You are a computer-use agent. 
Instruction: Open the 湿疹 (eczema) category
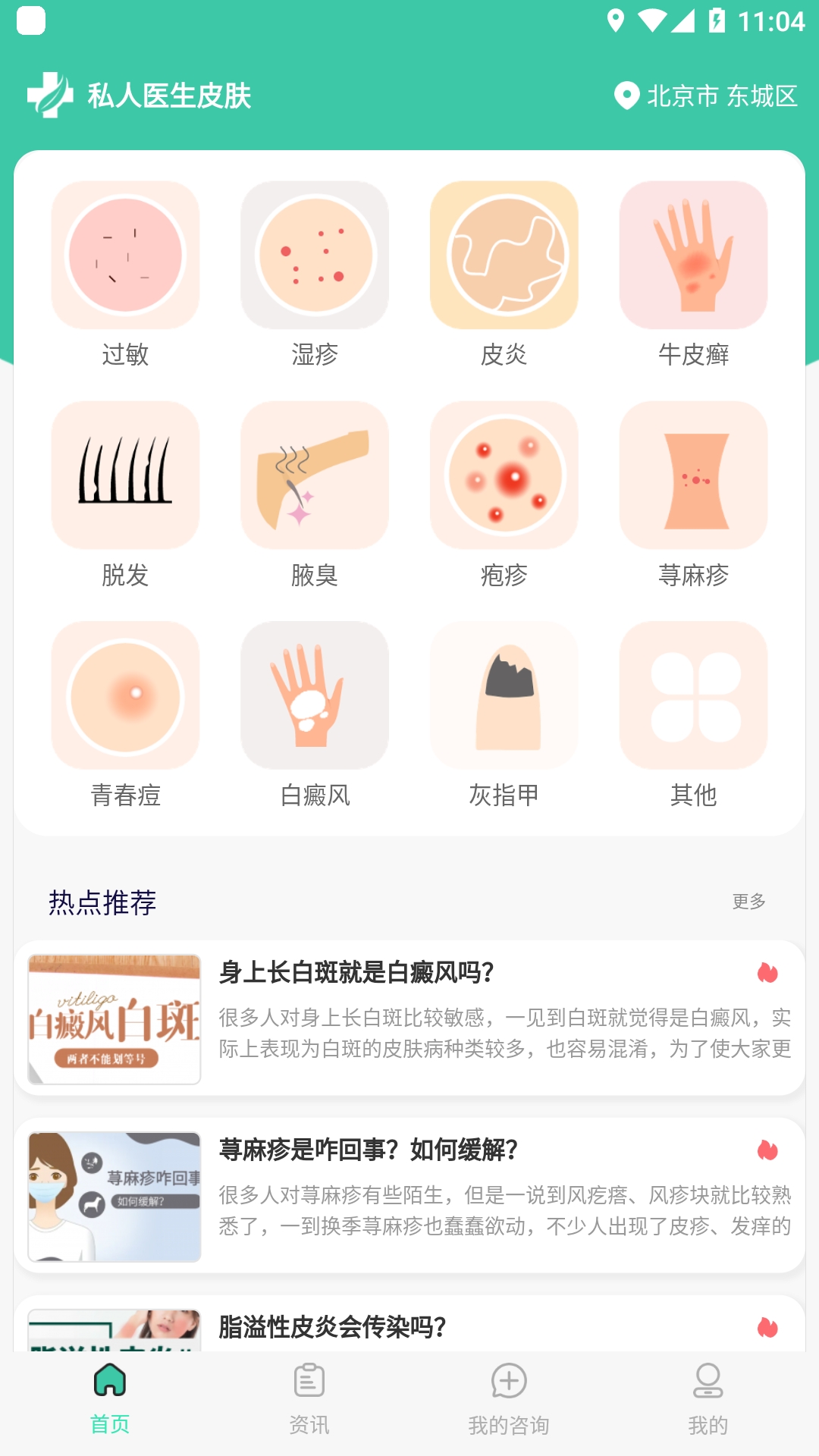click(x=315, y=256)
